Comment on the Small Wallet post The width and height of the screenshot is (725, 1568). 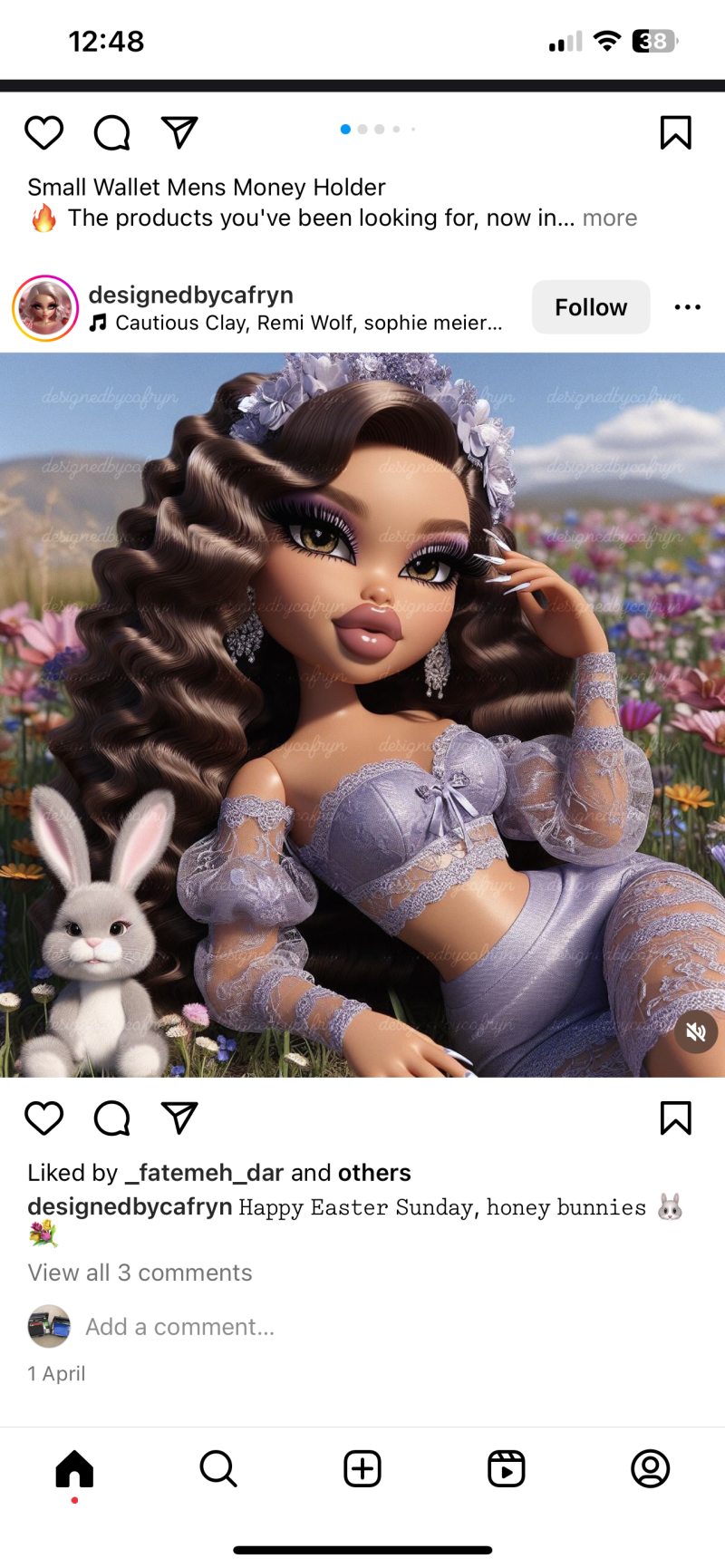(x=112, y=133)
